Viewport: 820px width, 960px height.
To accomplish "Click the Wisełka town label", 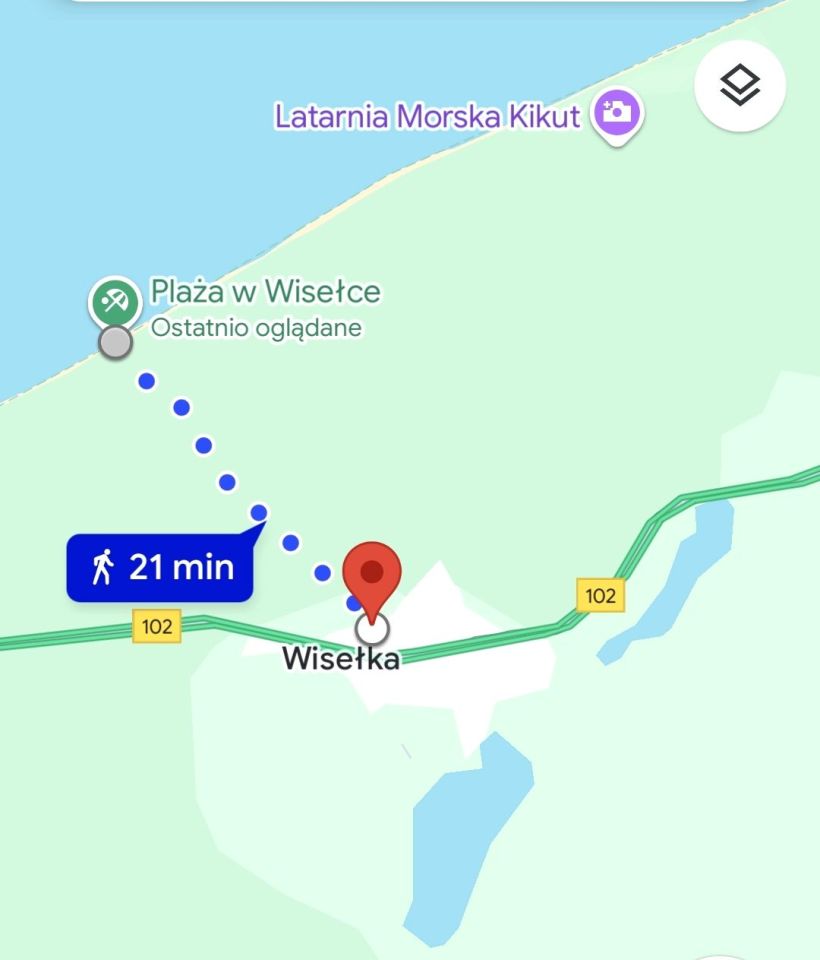I will coord(341,658).
